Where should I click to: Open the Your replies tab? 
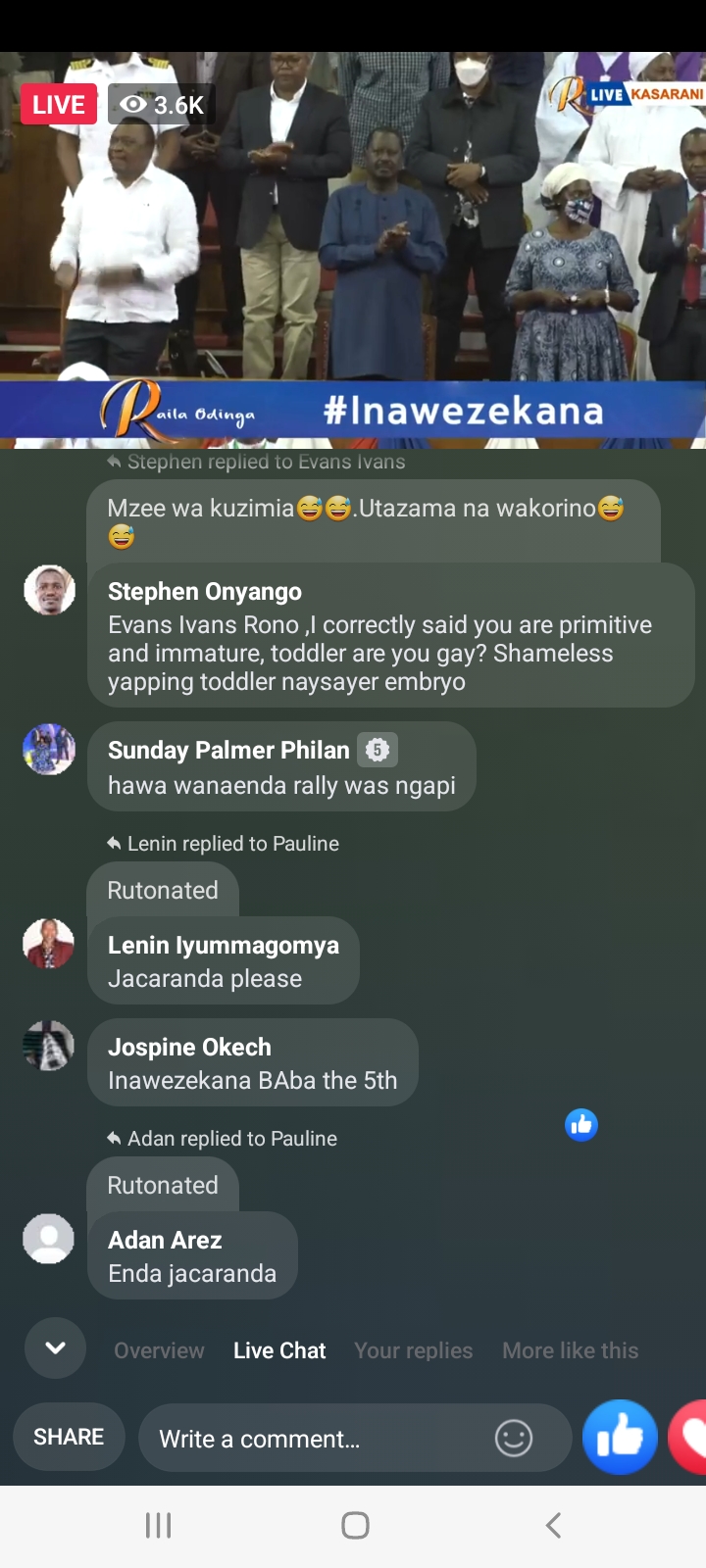(413, 1350)
